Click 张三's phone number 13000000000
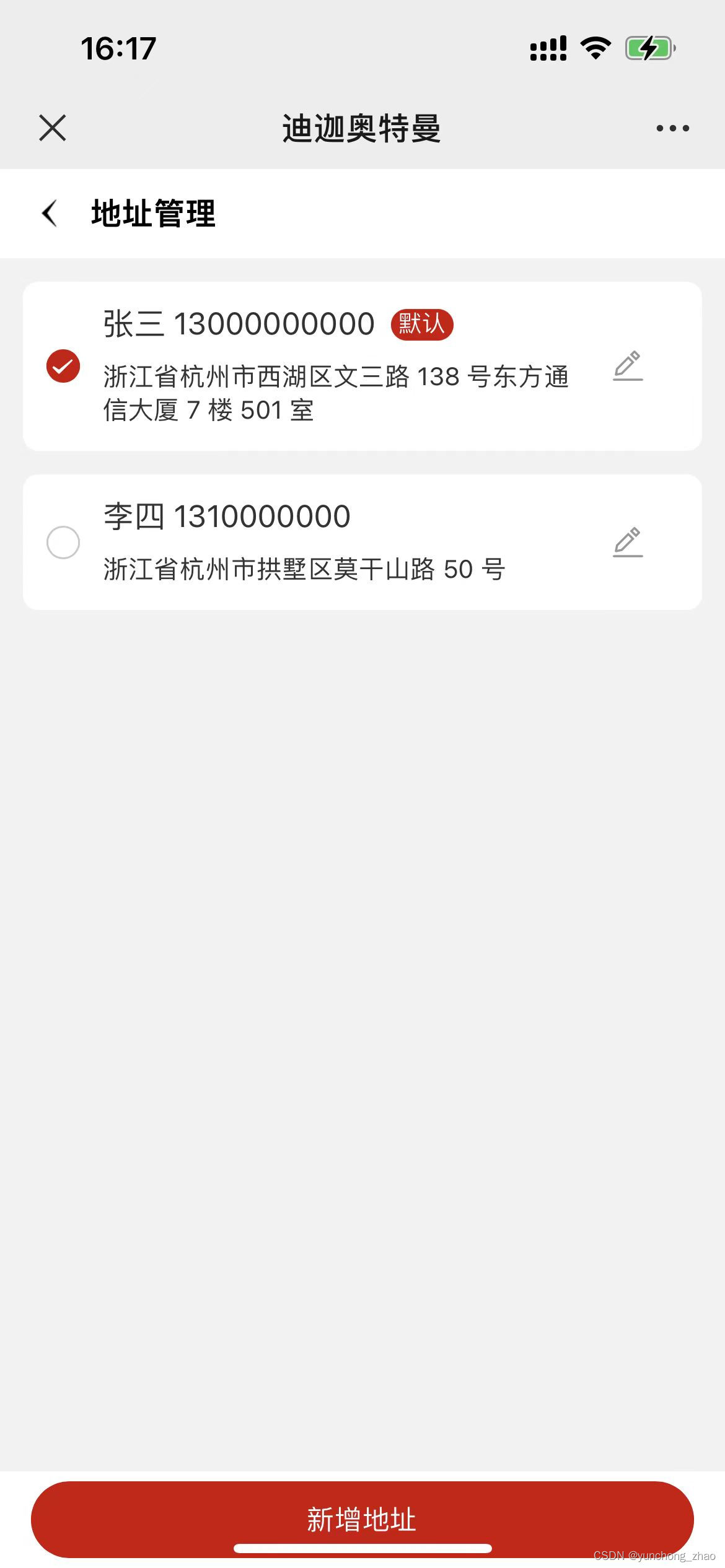This screenshot has height=1568, width=725. pos(273,323)
